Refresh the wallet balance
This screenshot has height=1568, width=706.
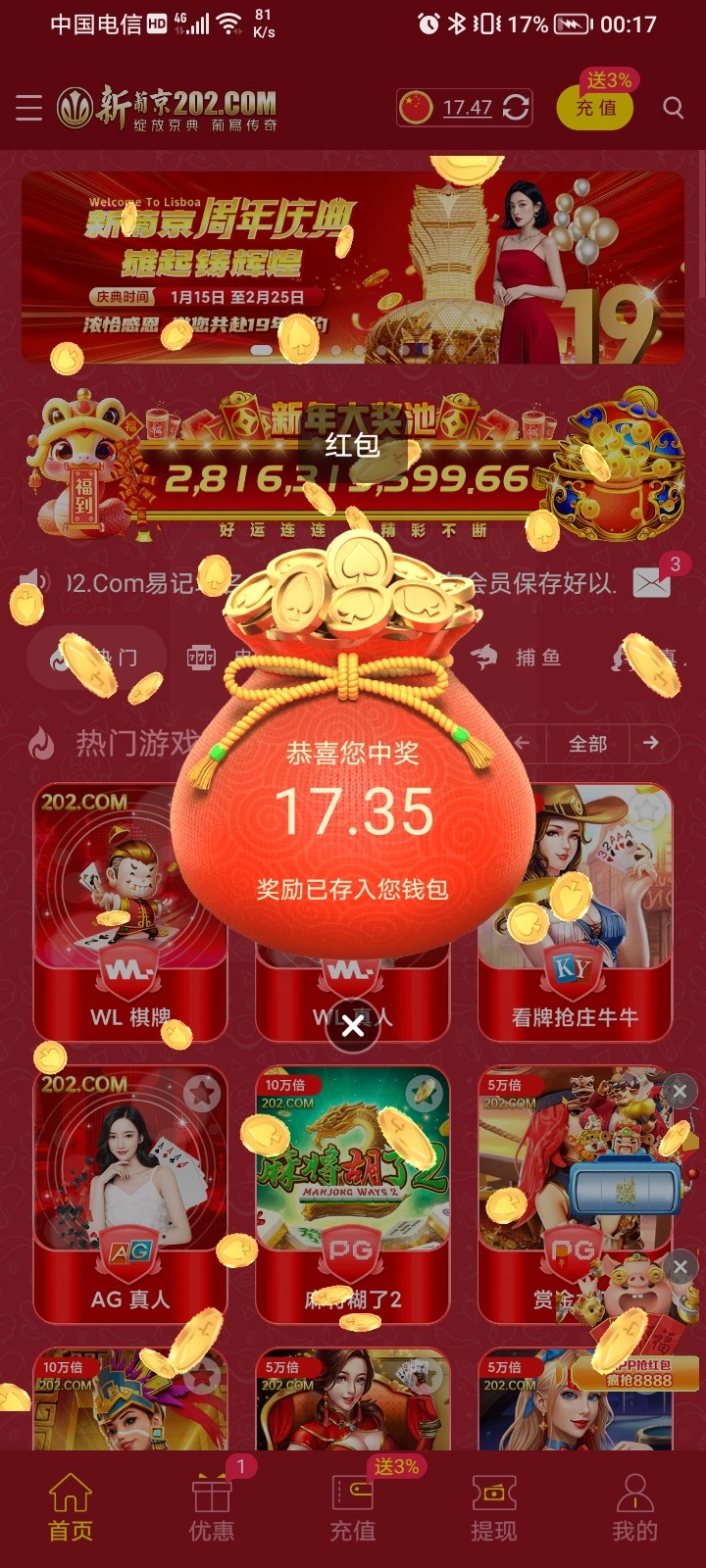coord(516,107)
